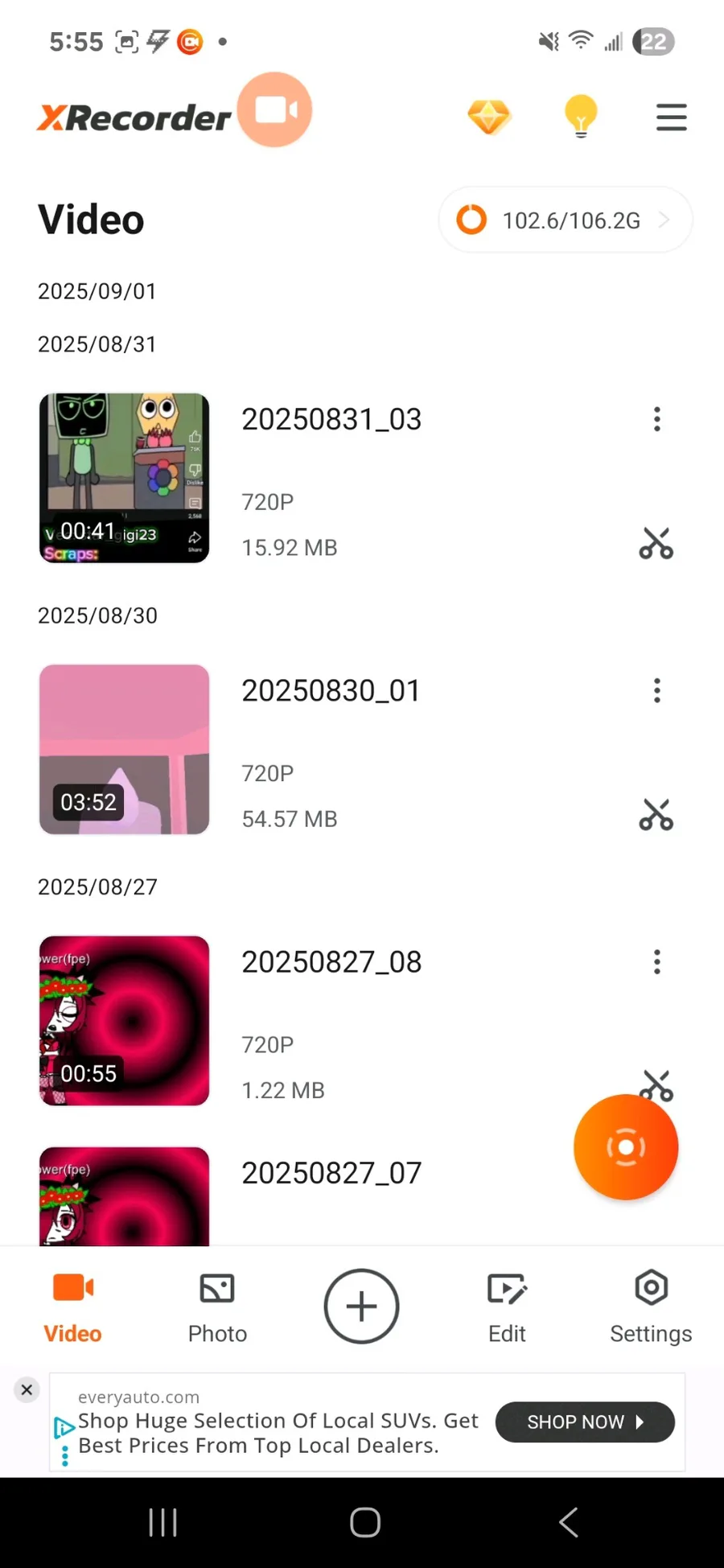Play the 20250827_08 video
The height and width of the screenshot is (1568, 724).
pos(125,1020)
